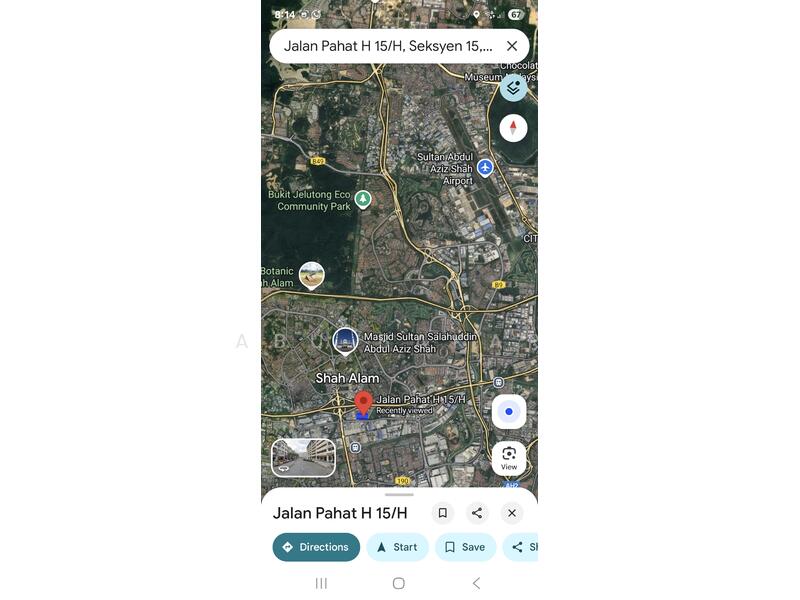The height and width of the screenshot is (600, 800).
Task: Get Directions to Jalan Pahat H 15/H
Action: coord(316,547)
